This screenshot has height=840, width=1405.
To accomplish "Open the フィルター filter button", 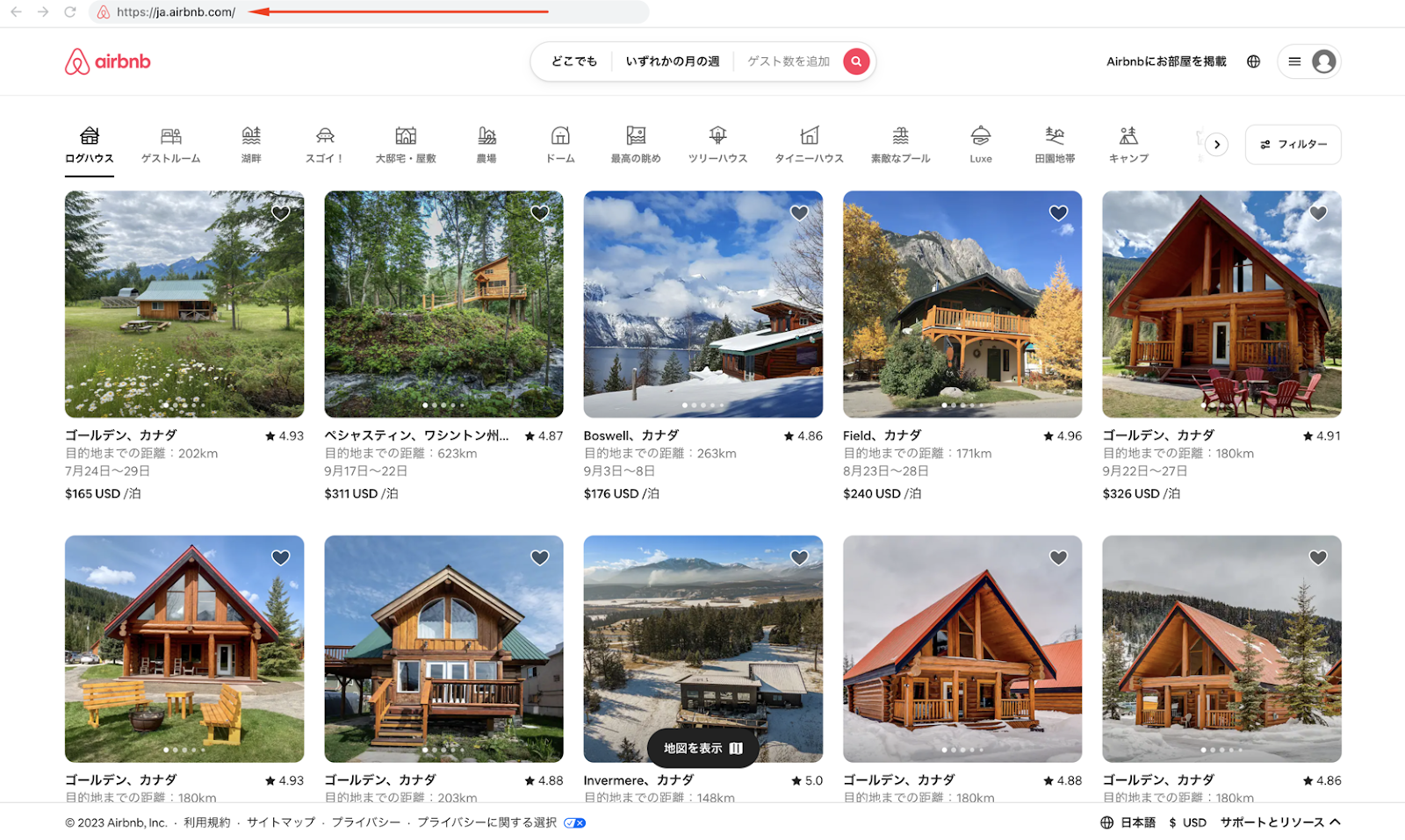I will pos(1293,145).
